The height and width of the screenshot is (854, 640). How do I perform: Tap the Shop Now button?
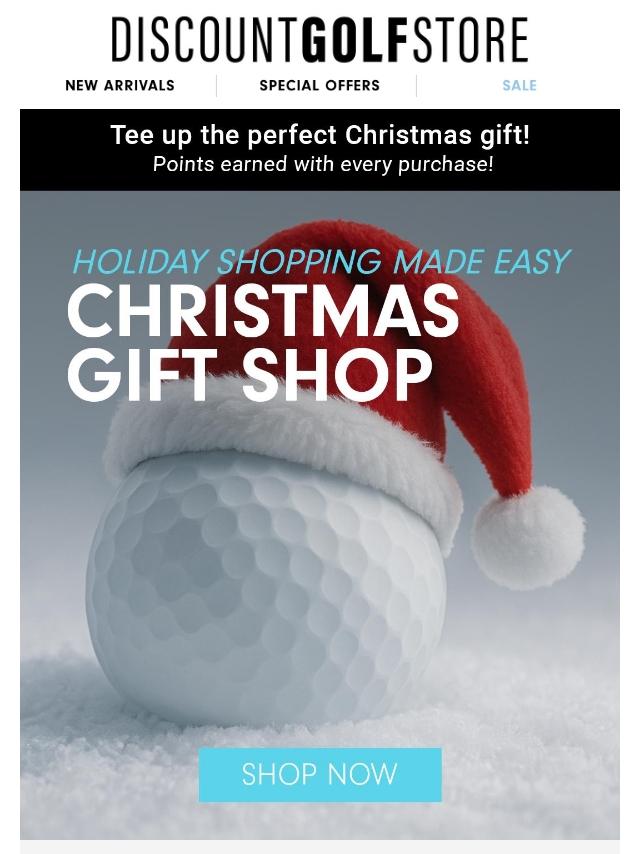[x=320, y=774]
